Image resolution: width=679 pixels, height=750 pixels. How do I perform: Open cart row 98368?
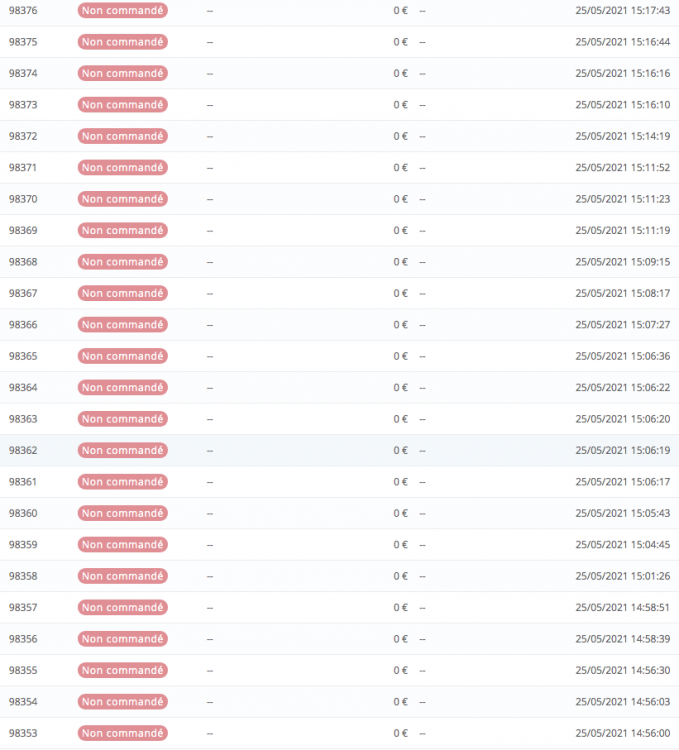(23, 262)
